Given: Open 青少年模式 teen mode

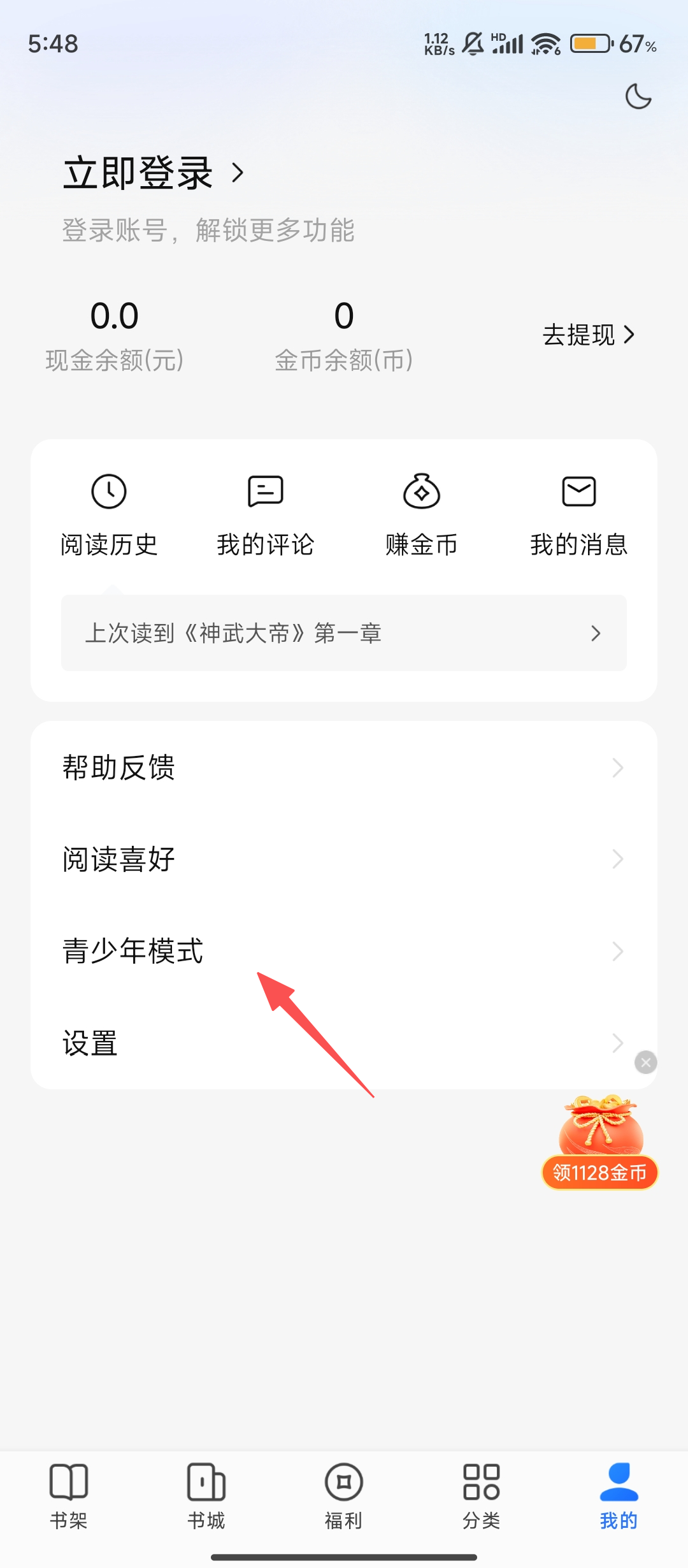Looking at the screenshot, I should tap(344, 951).
